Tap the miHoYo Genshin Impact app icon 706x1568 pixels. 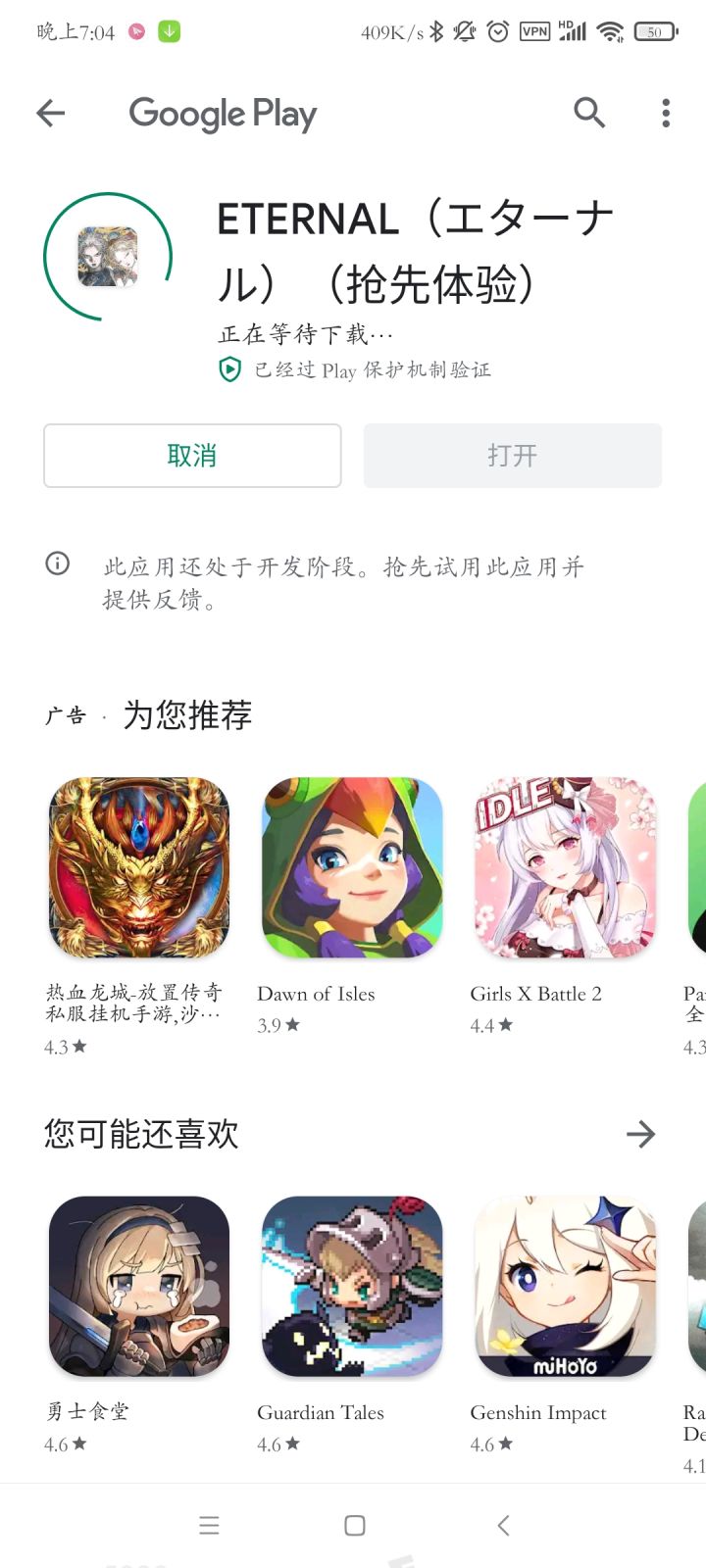(x=566, y=1286)
